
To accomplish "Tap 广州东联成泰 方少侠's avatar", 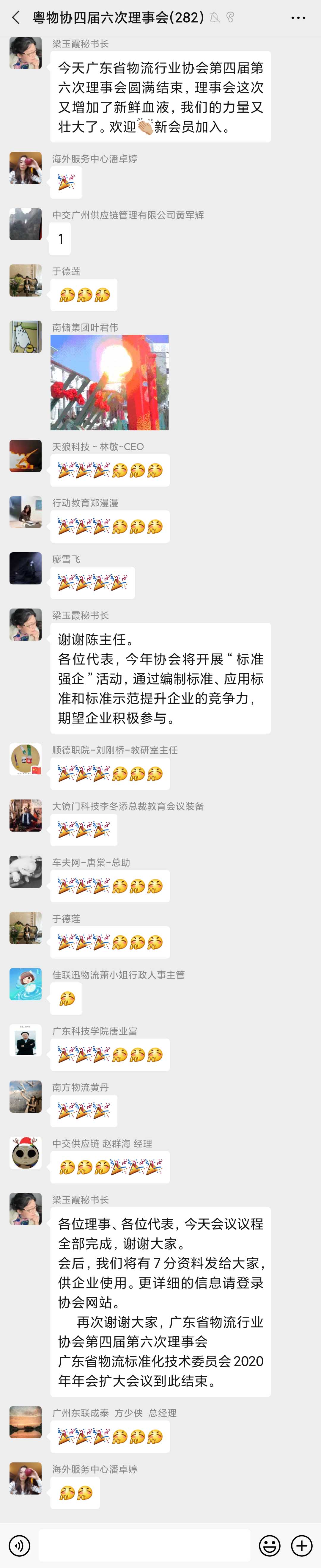I will 26,1422.
